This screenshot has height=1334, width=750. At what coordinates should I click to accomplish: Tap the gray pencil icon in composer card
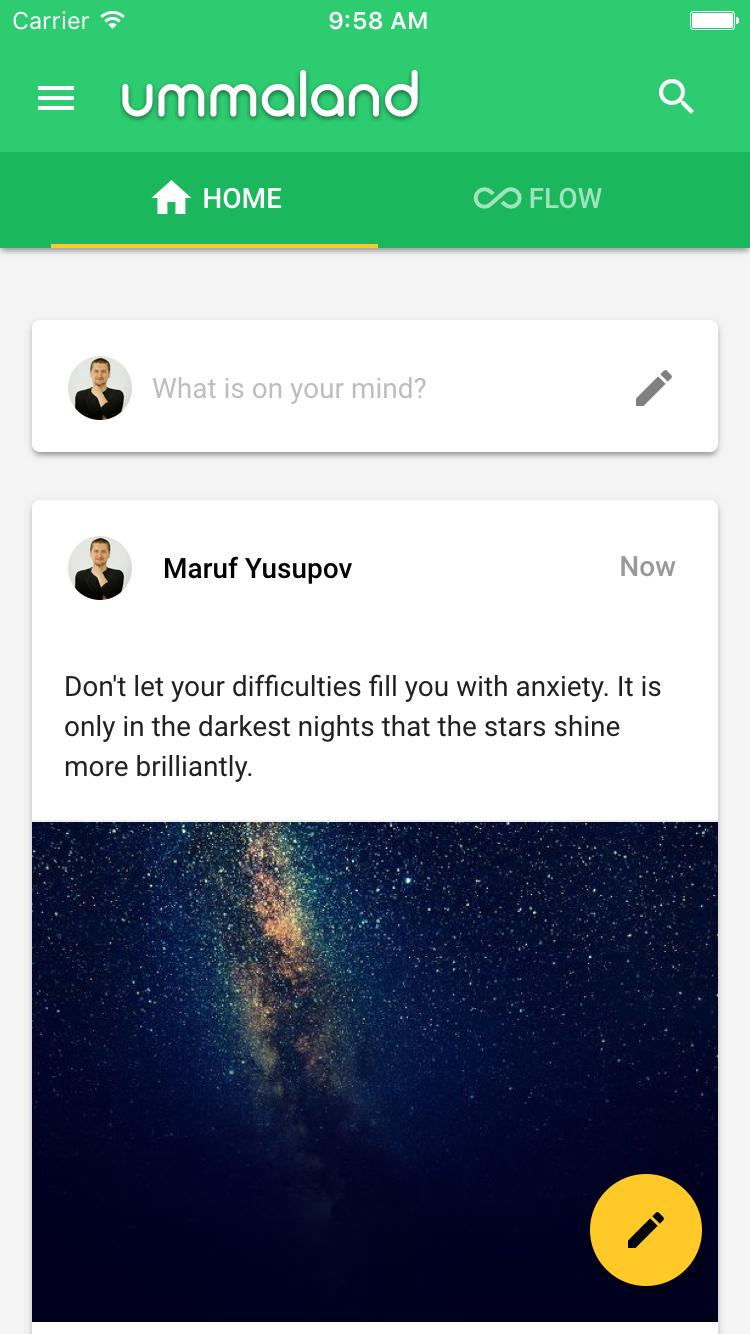654,388
